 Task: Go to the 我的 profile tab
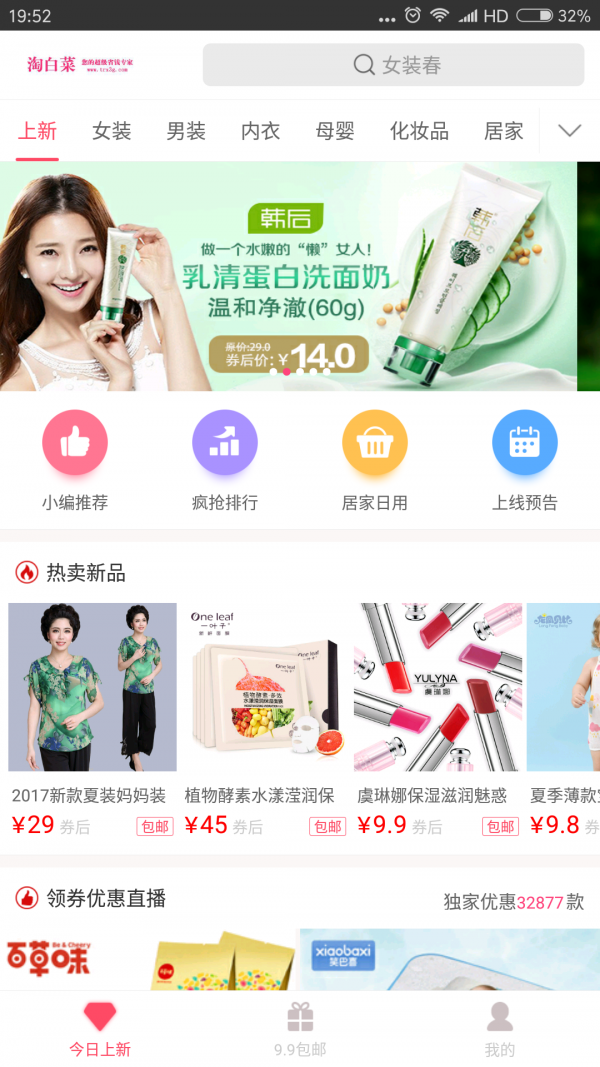499,1029
